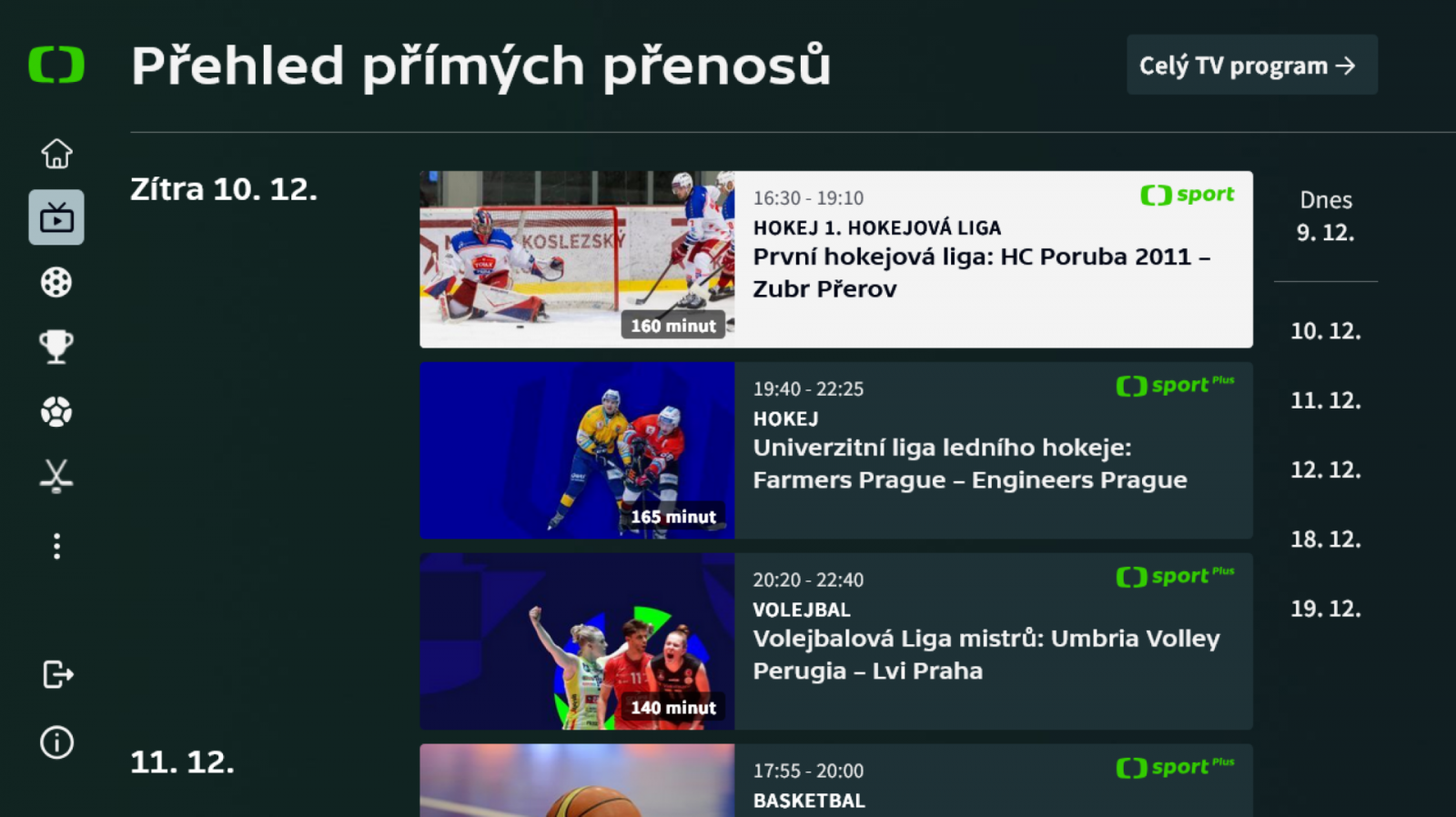The height and width of the screenshot is (817, 1456).
Task: Open the 17:55 basketball broadcast
Action: pyautogui.click(x=835, y=781)
